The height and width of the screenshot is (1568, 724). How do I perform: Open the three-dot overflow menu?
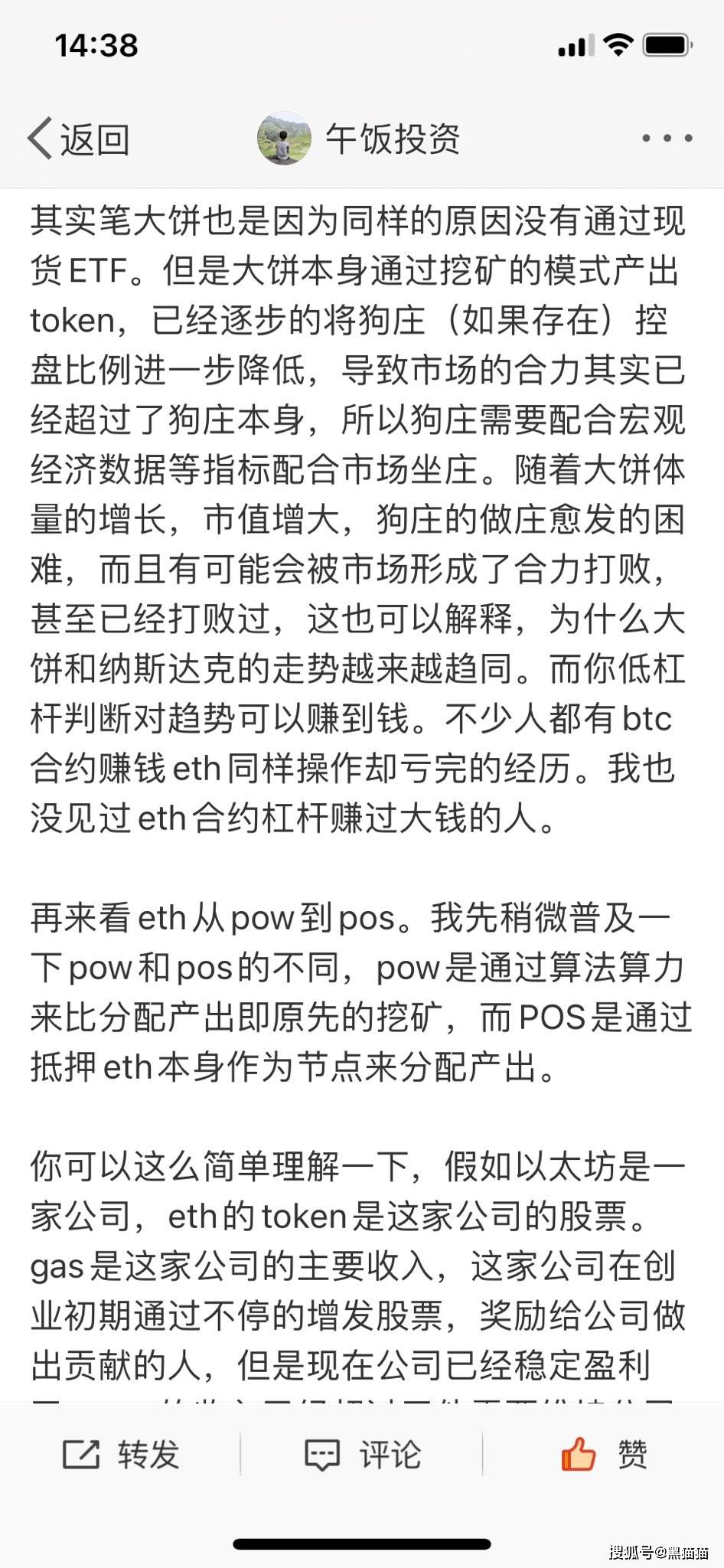667,139
